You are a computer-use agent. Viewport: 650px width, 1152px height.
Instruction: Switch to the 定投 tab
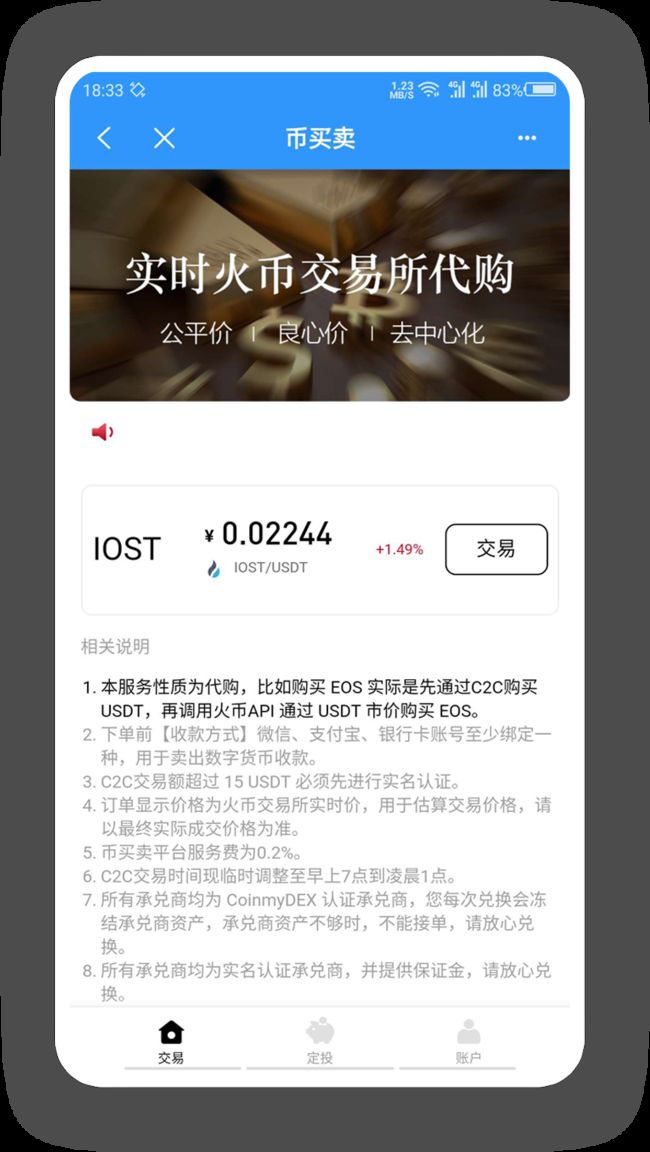pos(320,1041)
